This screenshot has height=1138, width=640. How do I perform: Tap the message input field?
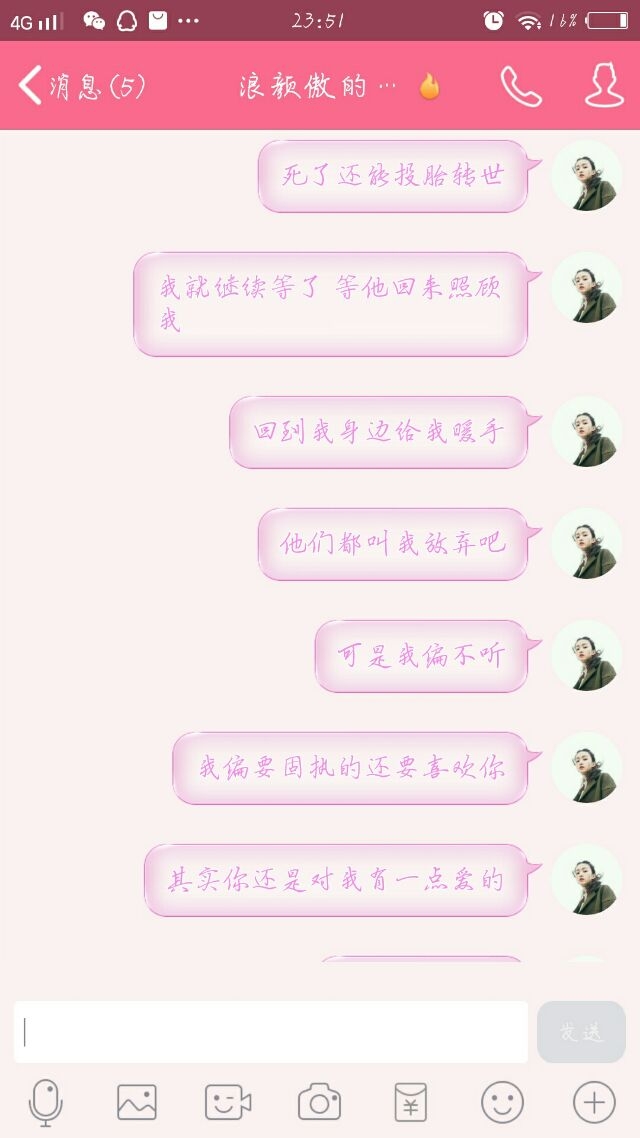coord(271,1032)
